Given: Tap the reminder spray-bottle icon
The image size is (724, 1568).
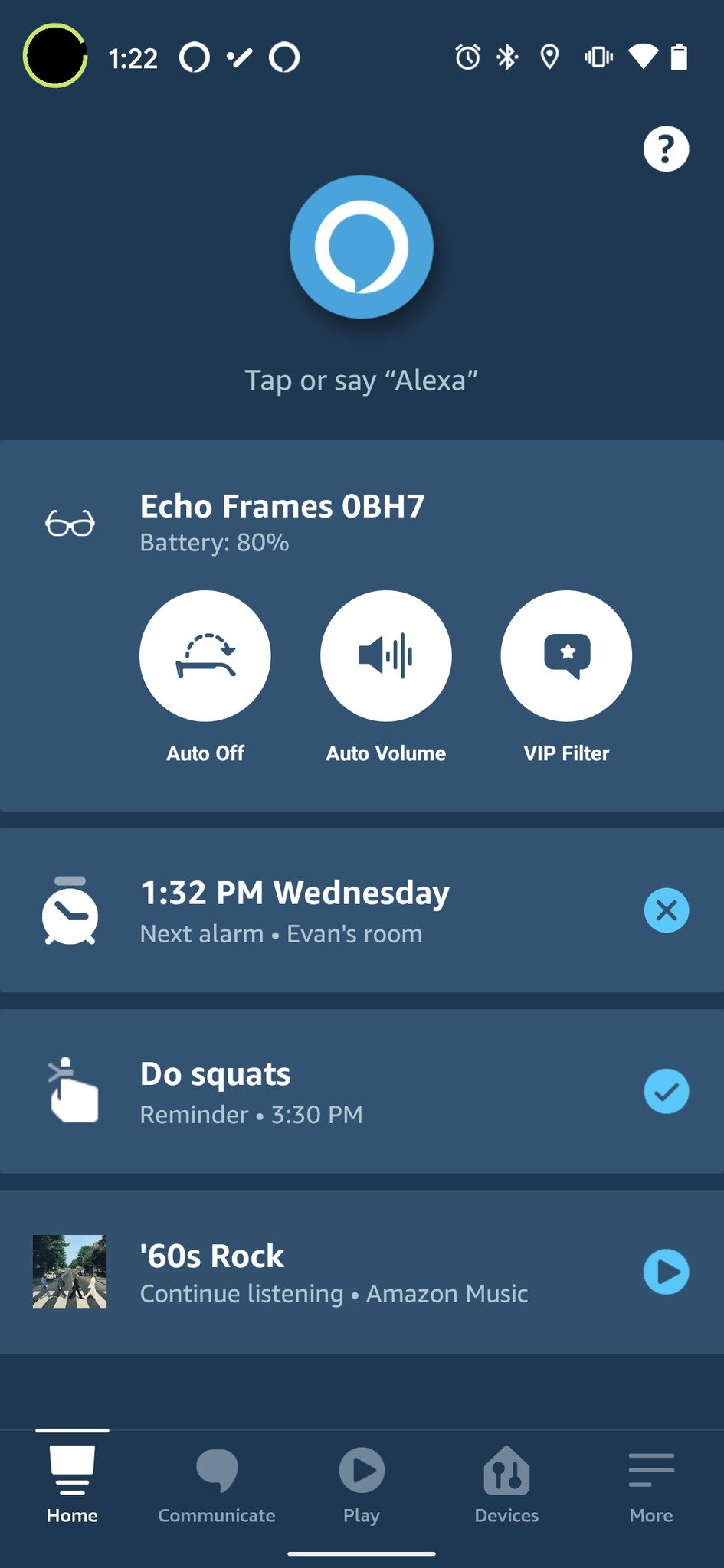Looking at the screenshot, I should (x=73, y=1091).
